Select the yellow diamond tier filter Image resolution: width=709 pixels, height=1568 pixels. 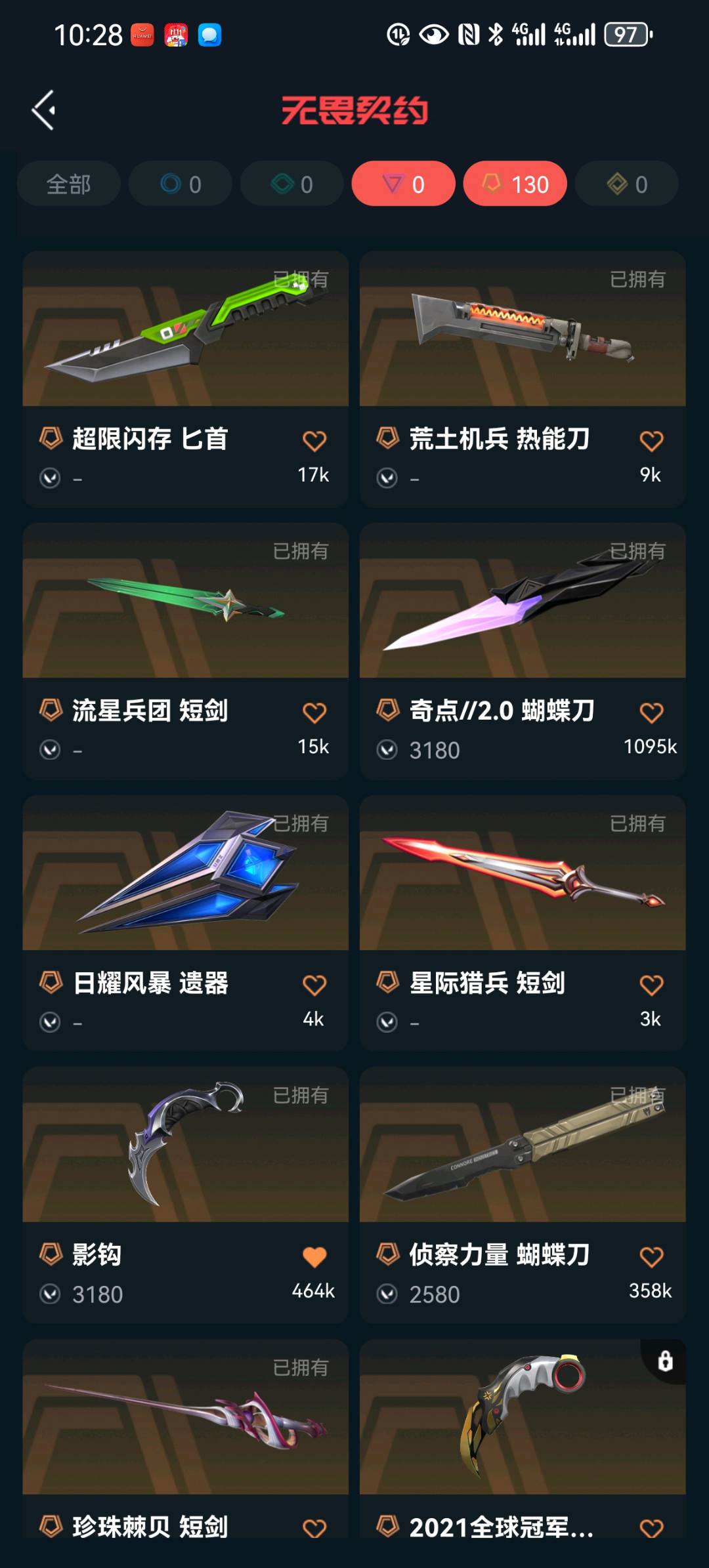[626, 184]
